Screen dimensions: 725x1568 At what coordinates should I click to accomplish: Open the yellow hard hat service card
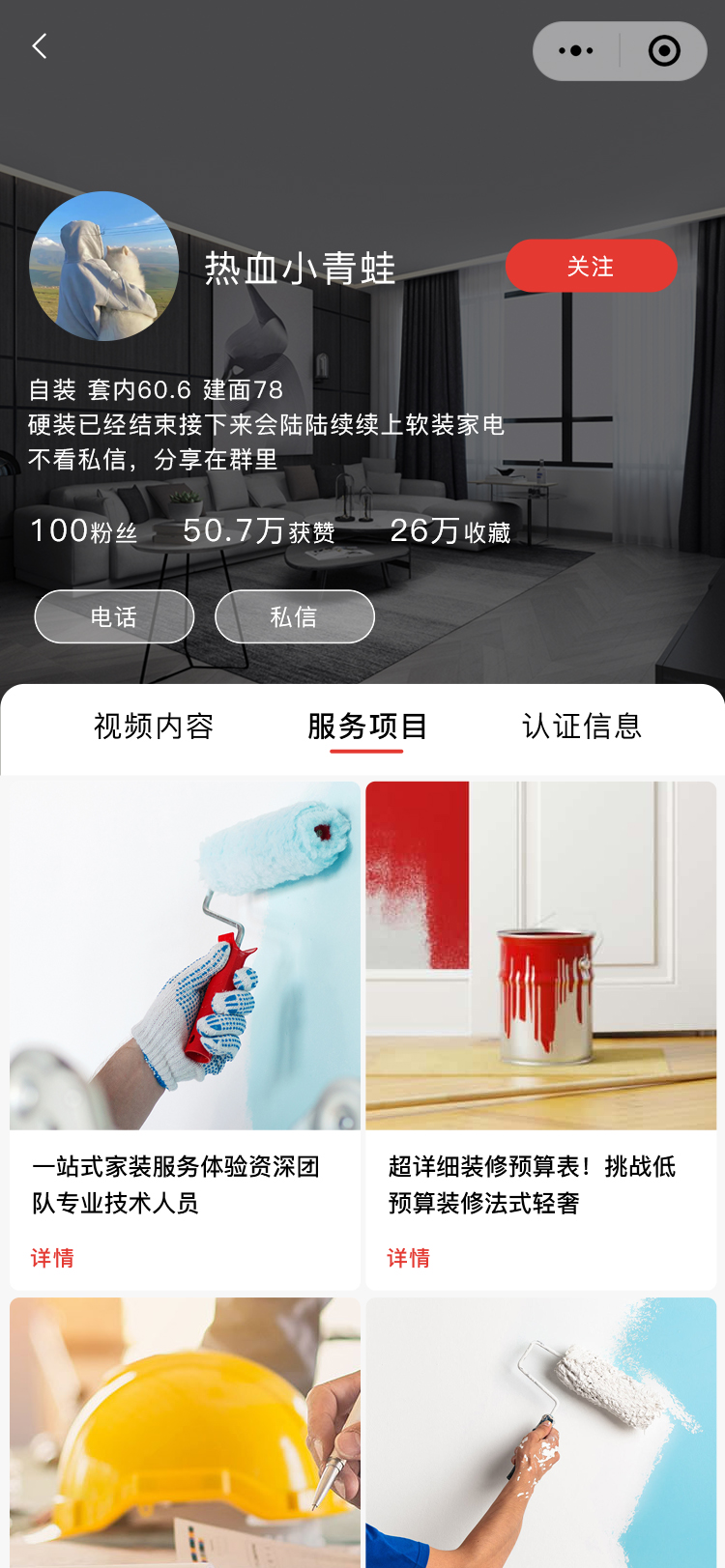[x=185, y=1430]
